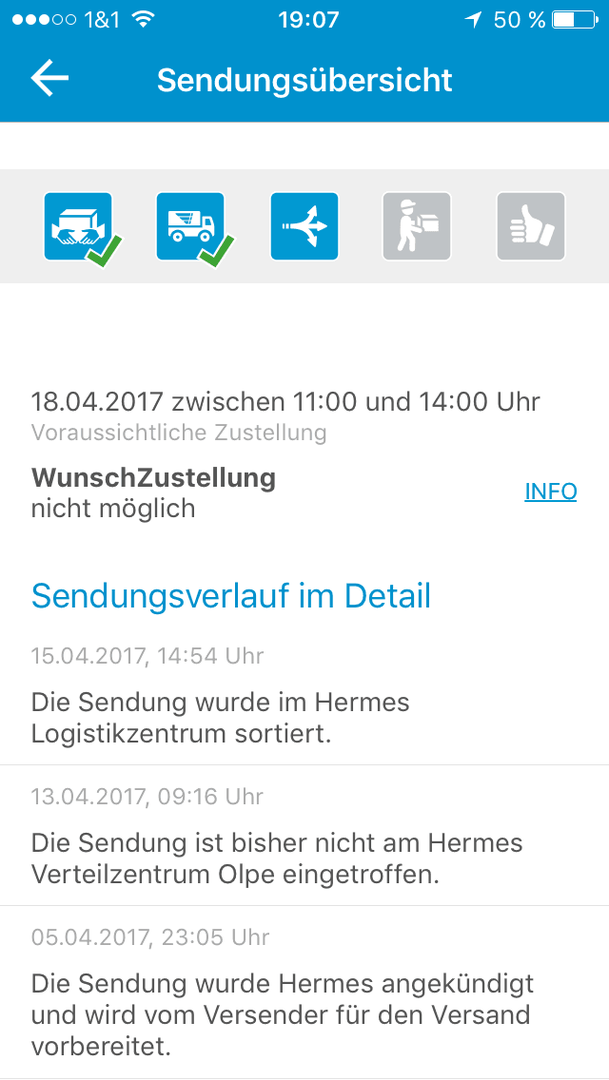The height and width of the screenshot is (1080, 609).
Task: Go back with the arrow icon
Action: pyautogui.click(x=50, y=80)
